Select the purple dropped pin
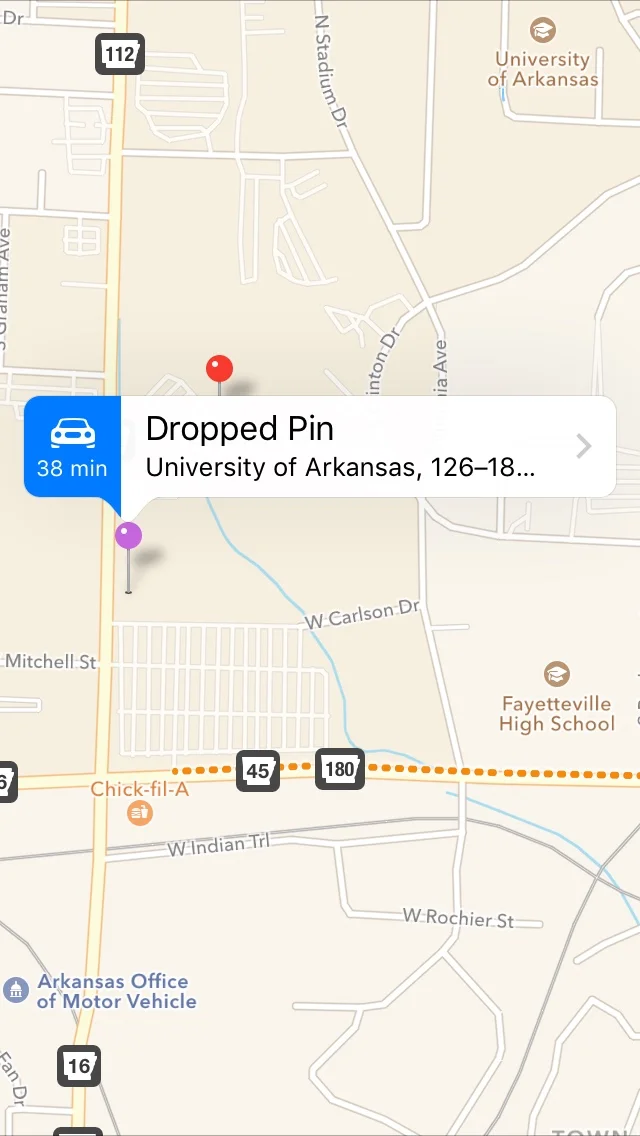 (x=128, y=536)
